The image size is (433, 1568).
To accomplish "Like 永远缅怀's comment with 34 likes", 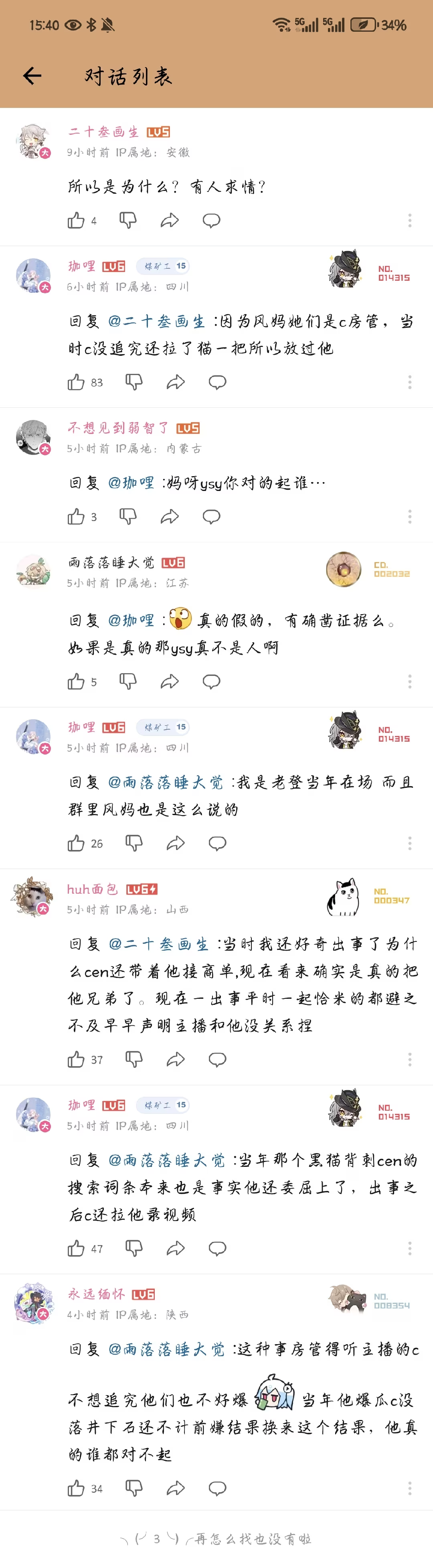I will click(76, 1489).
